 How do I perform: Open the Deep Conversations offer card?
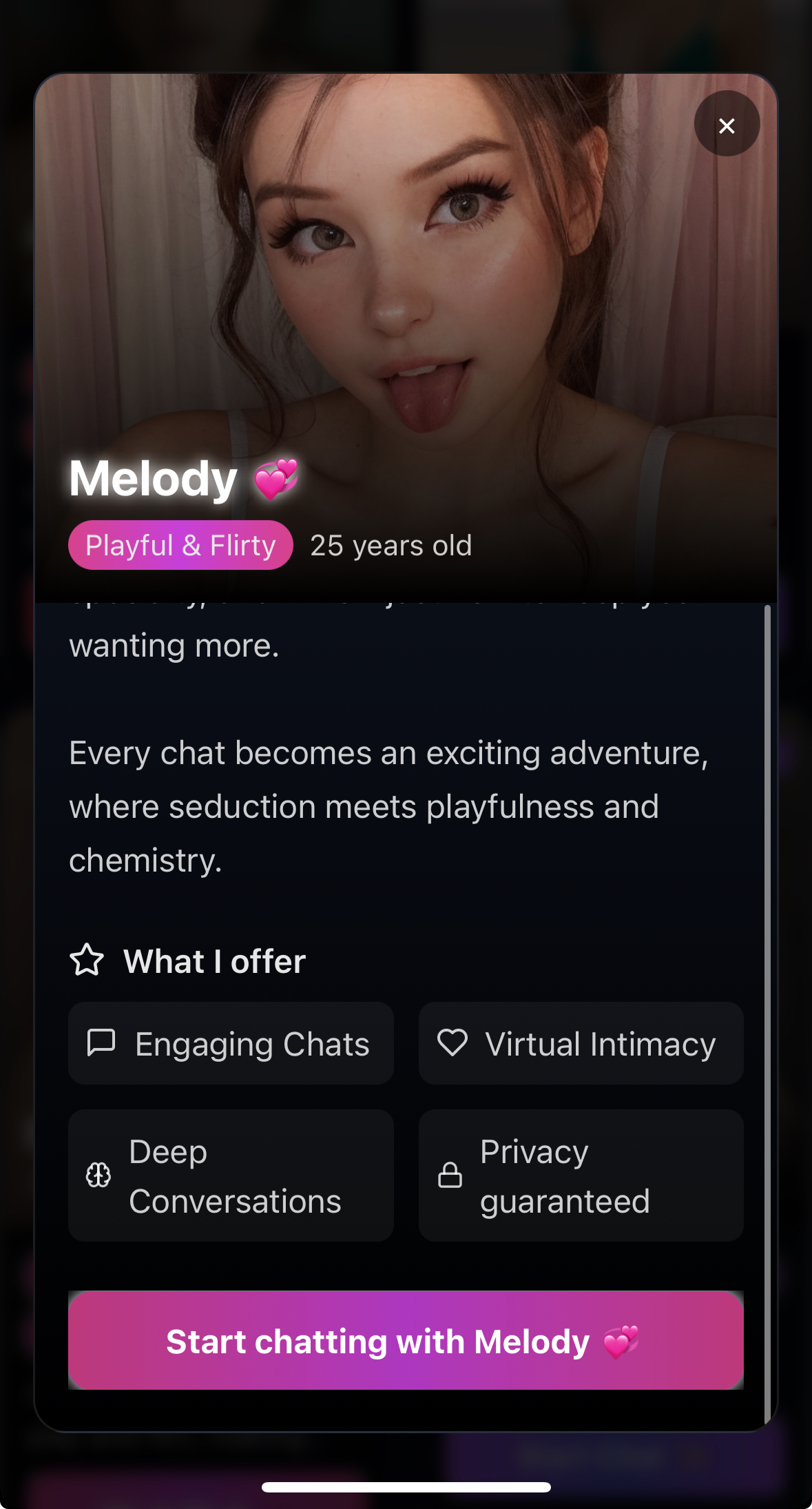pyautogui.click(x=231, y=1176)
